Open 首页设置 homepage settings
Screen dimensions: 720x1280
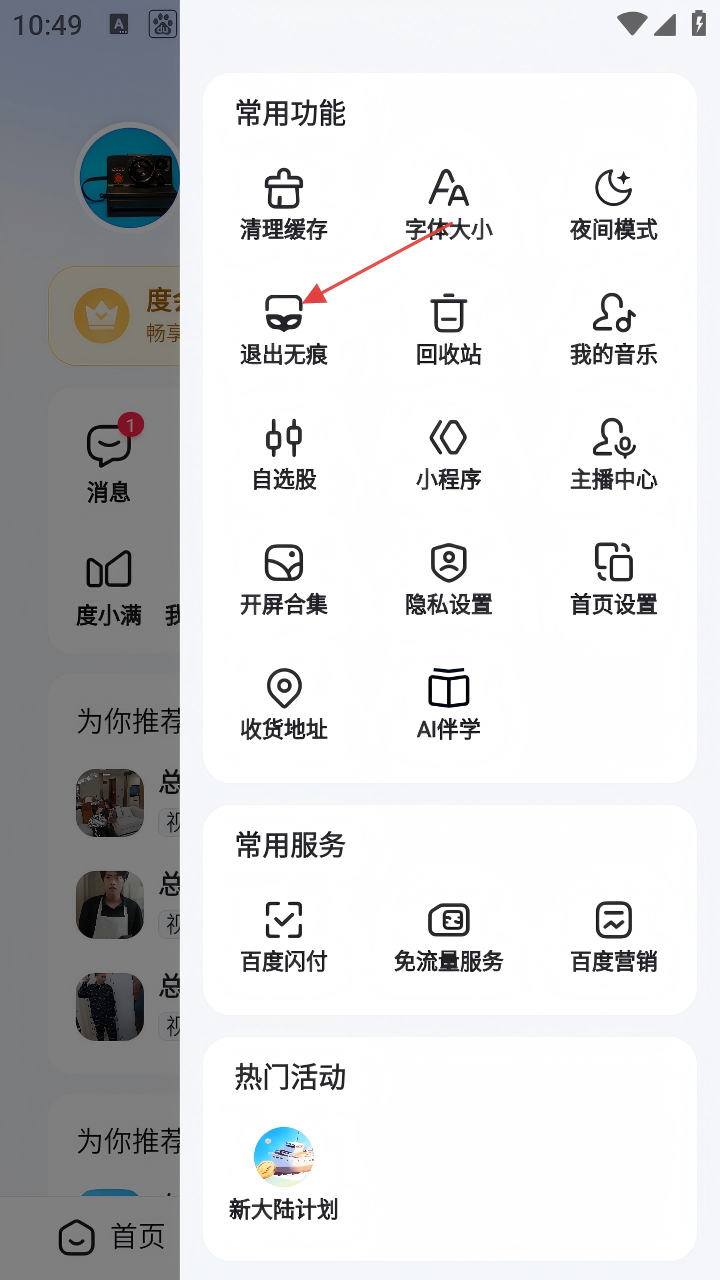613,579
